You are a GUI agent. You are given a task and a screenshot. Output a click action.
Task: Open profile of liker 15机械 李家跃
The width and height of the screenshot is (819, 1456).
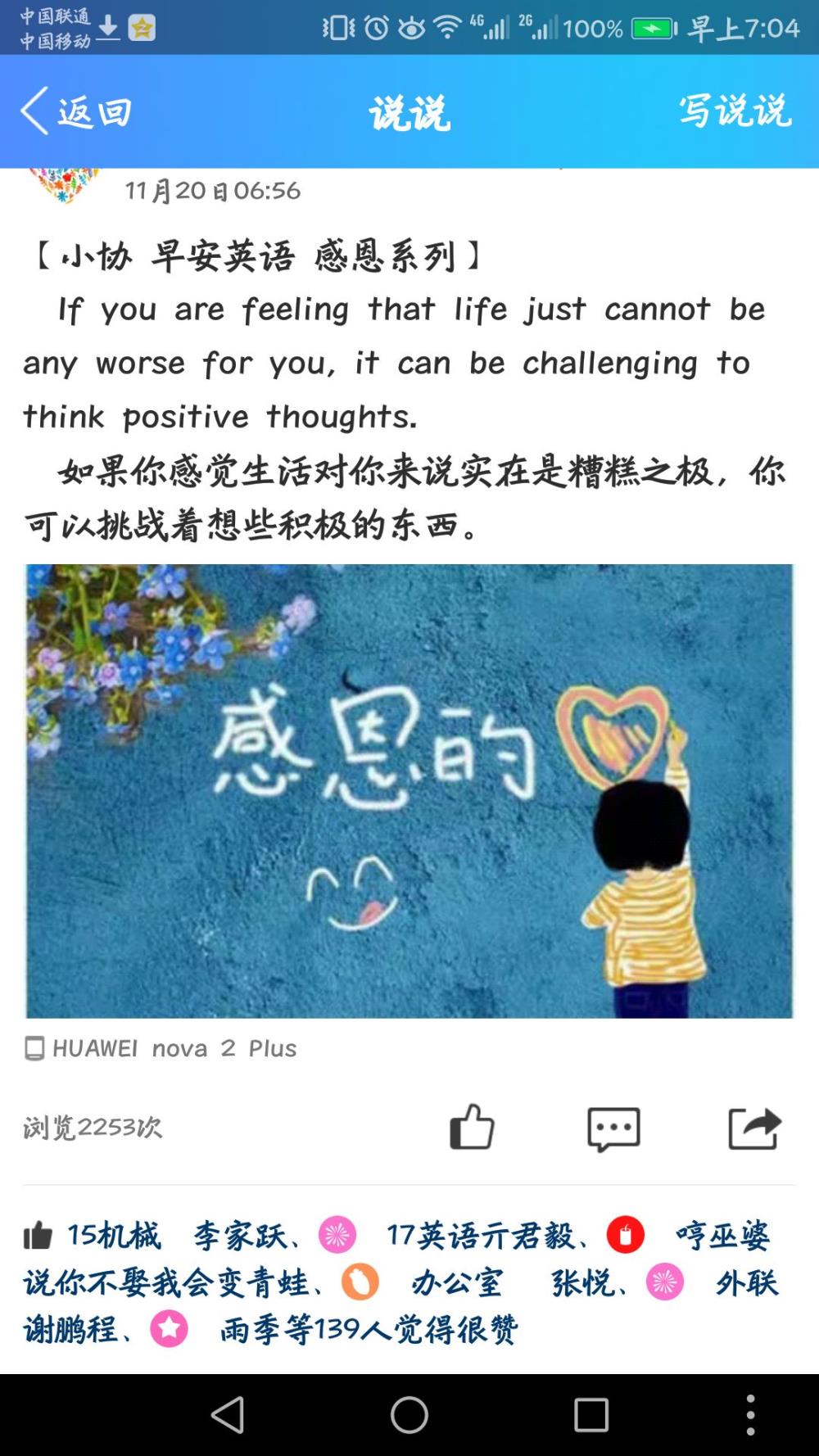[x=177, y=1236]
